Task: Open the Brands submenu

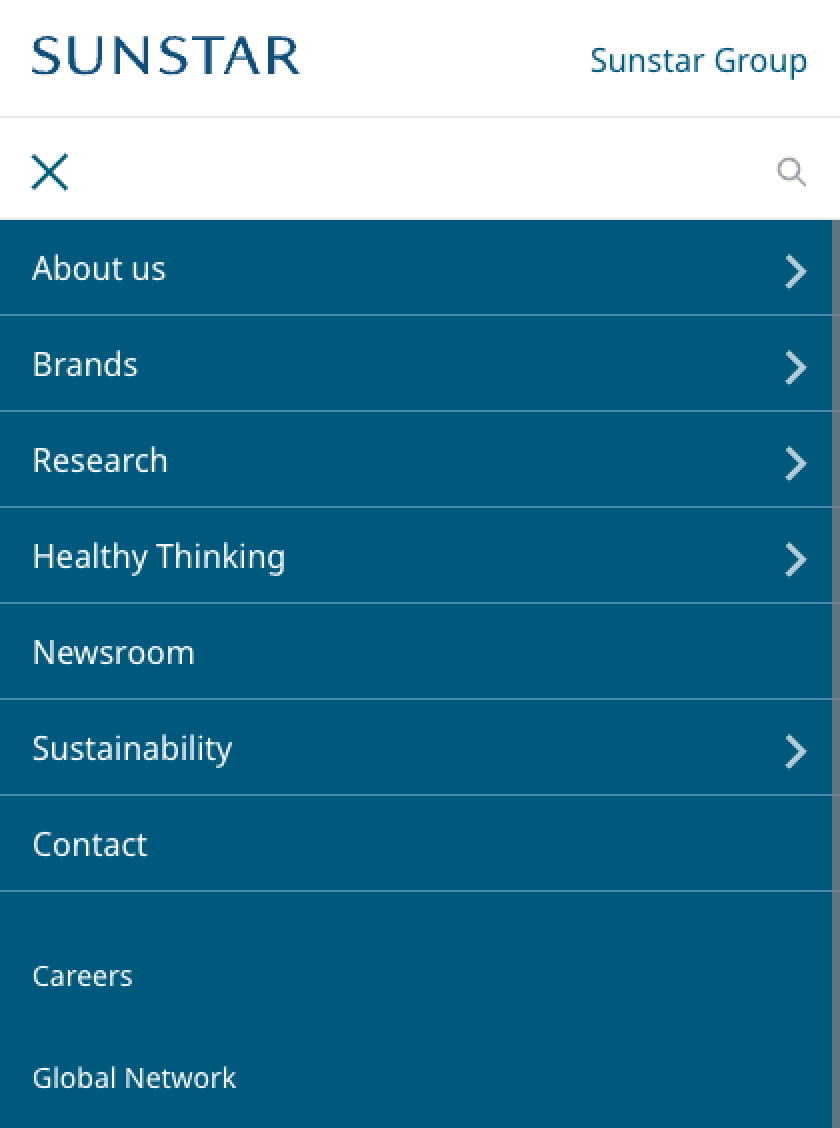Action: [x=795, y=366]
